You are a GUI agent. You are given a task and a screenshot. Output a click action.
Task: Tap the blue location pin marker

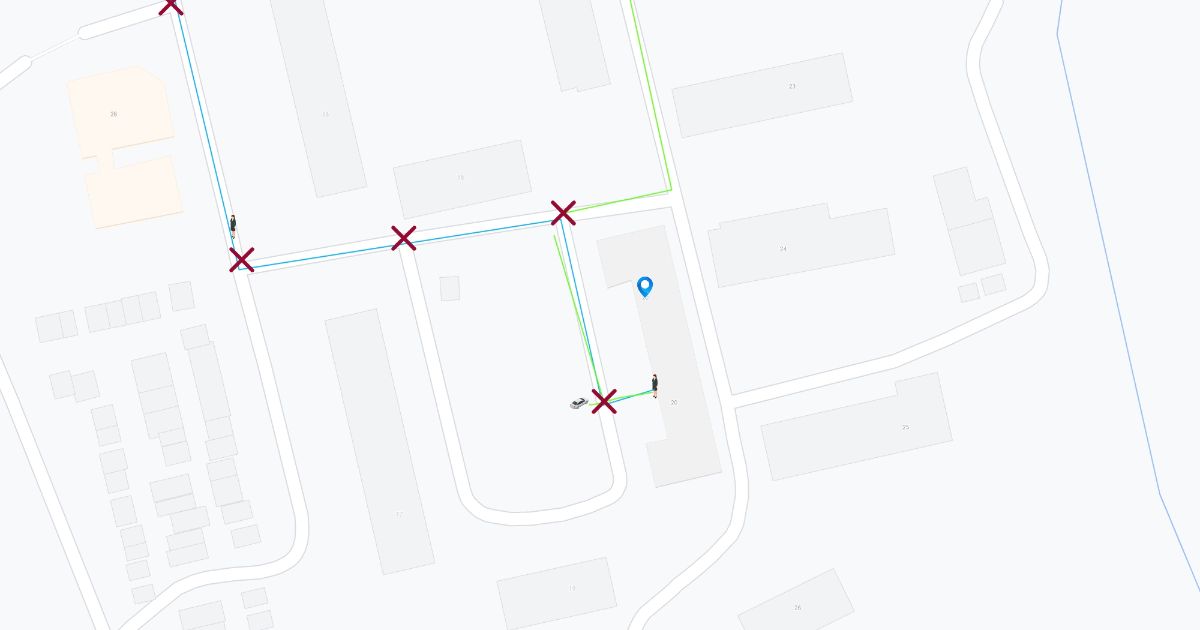tap(645, 287)
